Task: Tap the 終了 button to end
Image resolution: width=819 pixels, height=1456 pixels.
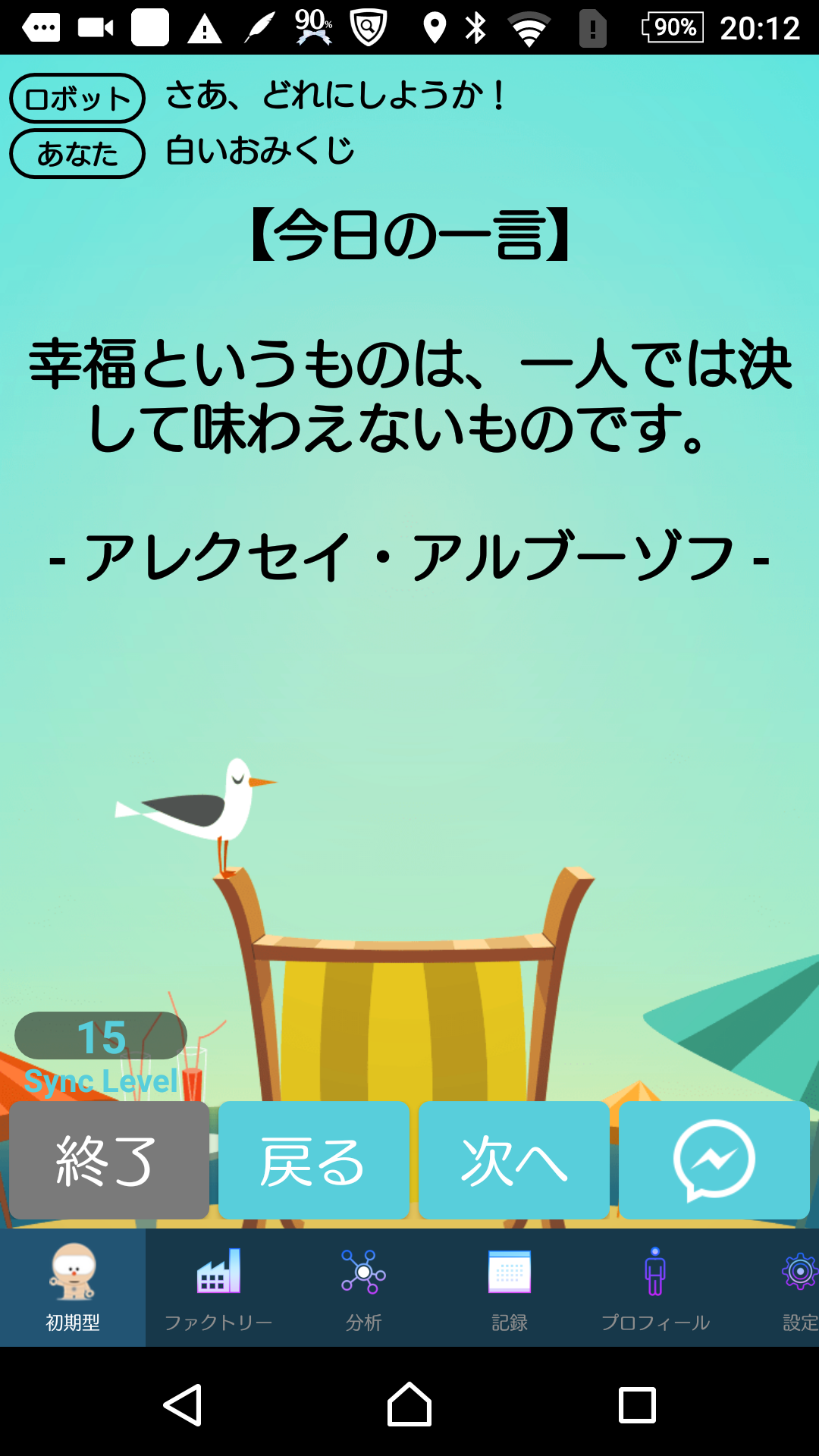Action: coord(108,1160)
